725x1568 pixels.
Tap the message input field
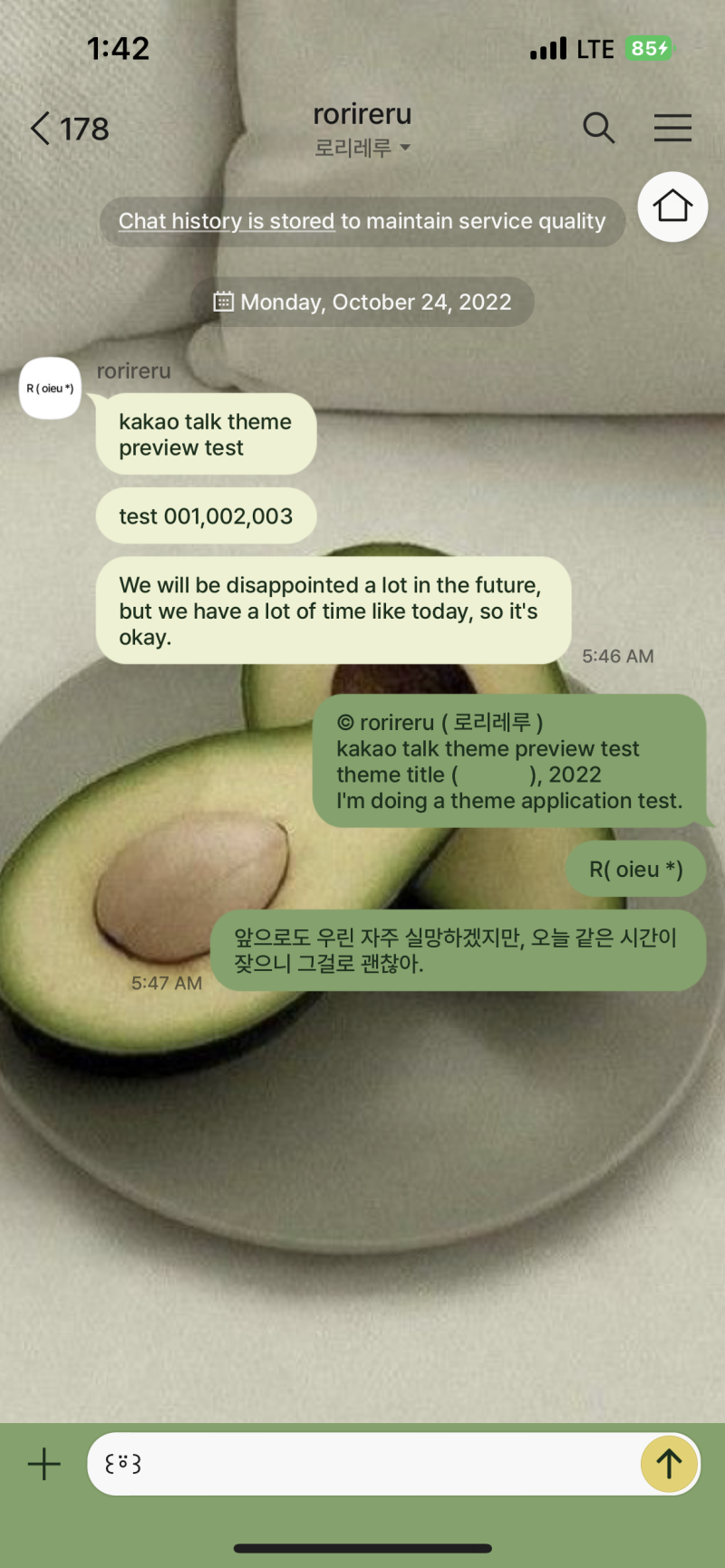(362, 1464)
